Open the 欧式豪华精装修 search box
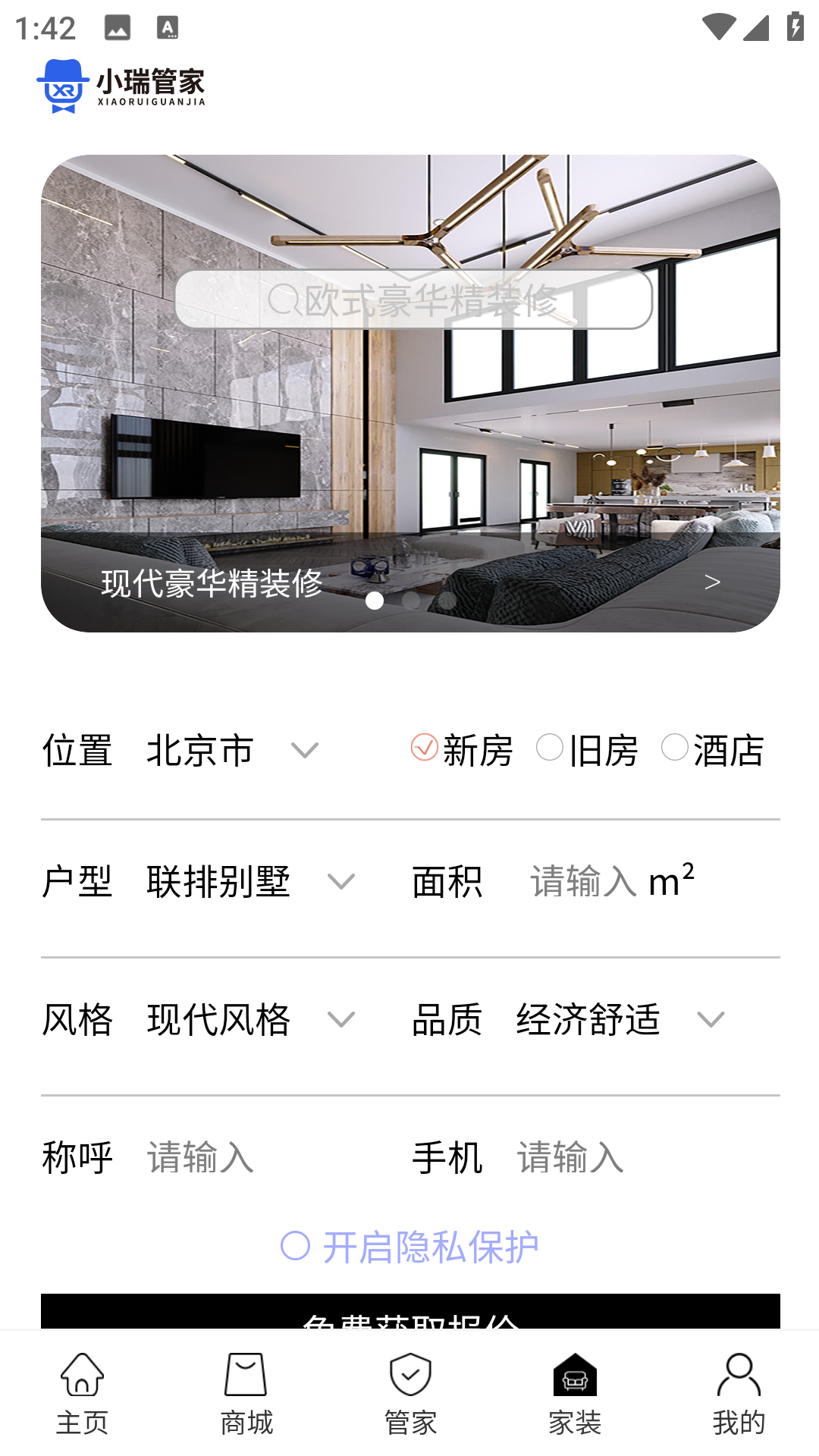819x1456 pixels. coord(413,300)
